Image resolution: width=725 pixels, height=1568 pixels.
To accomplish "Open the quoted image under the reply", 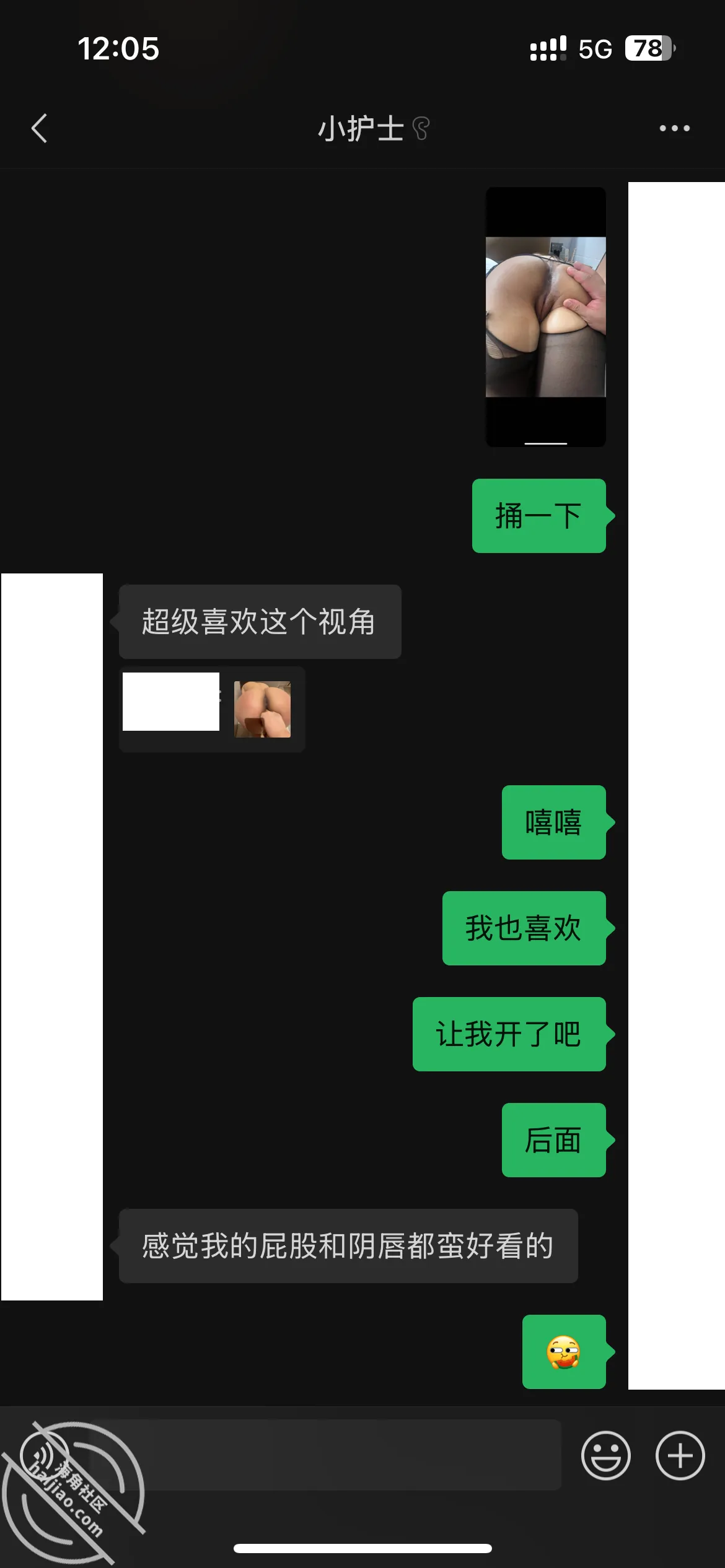I will pyautogui.click(x=262, y=709).
